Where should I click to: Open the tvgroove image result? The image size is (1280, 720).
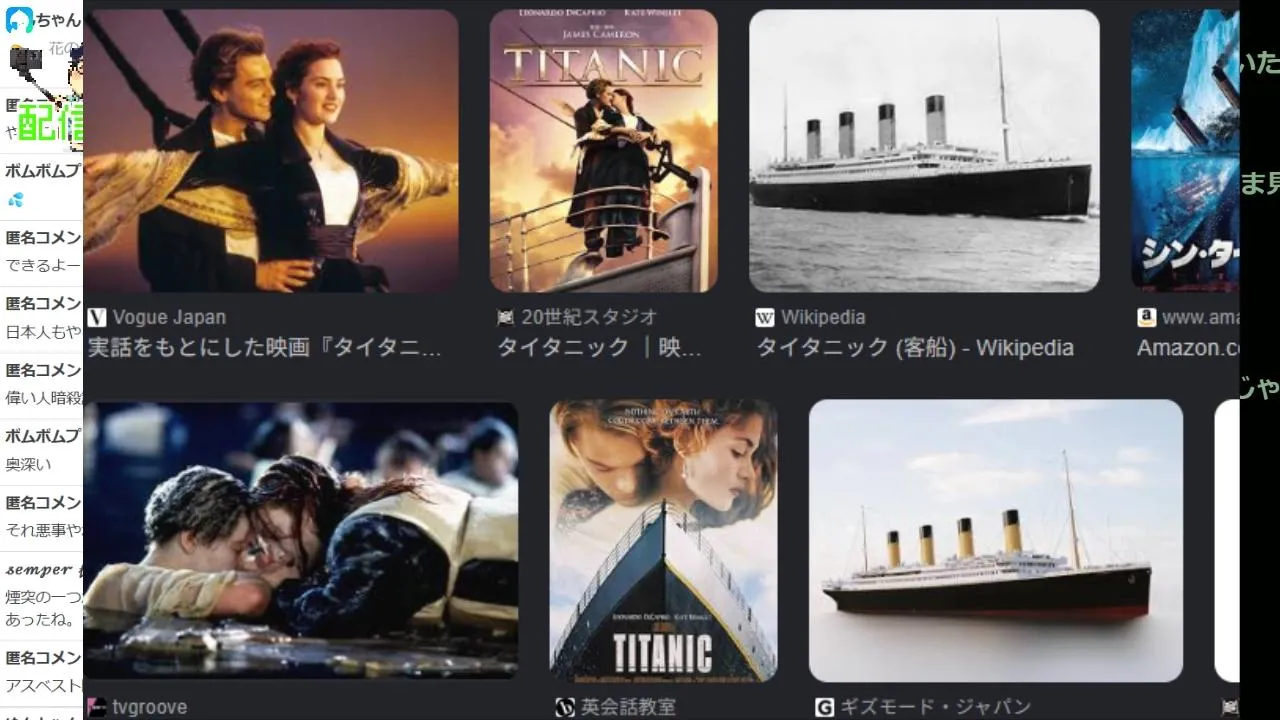[x=300, y=540]
